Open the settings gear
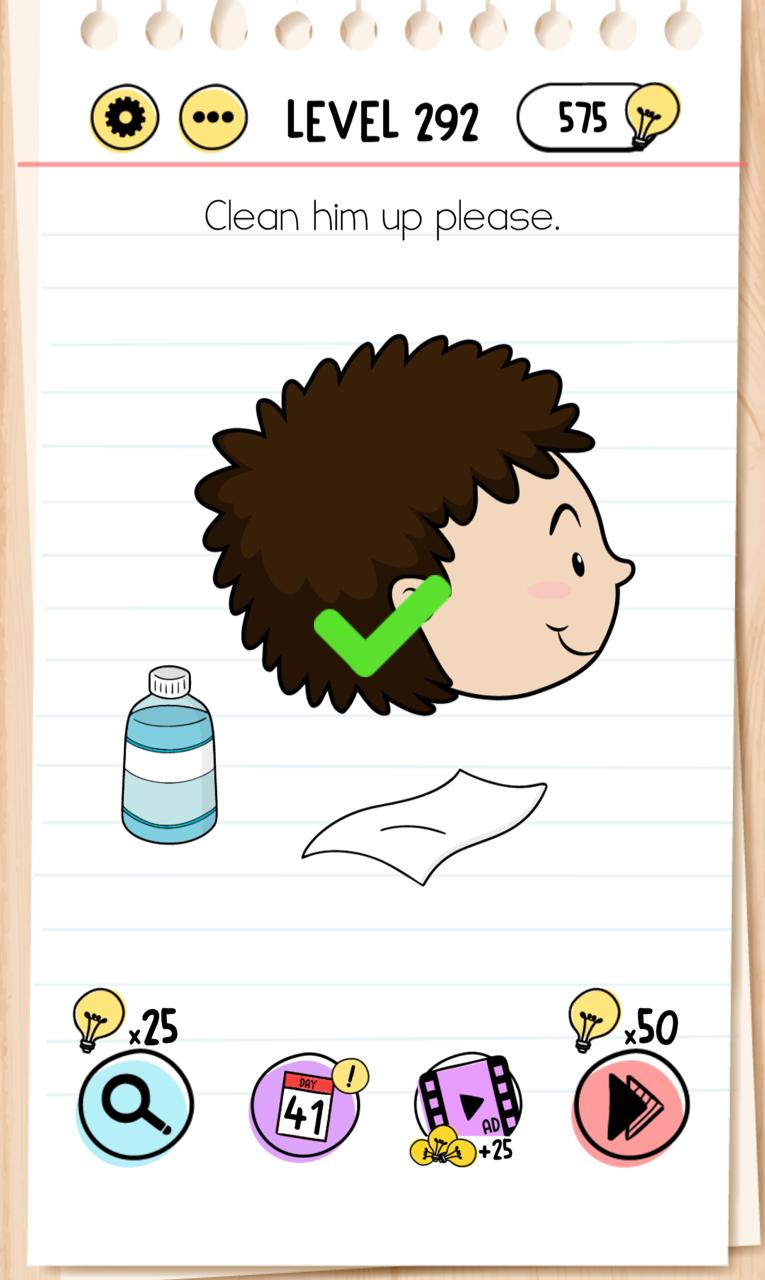The height and width of the screenshot is (1280, 765). 124,118
